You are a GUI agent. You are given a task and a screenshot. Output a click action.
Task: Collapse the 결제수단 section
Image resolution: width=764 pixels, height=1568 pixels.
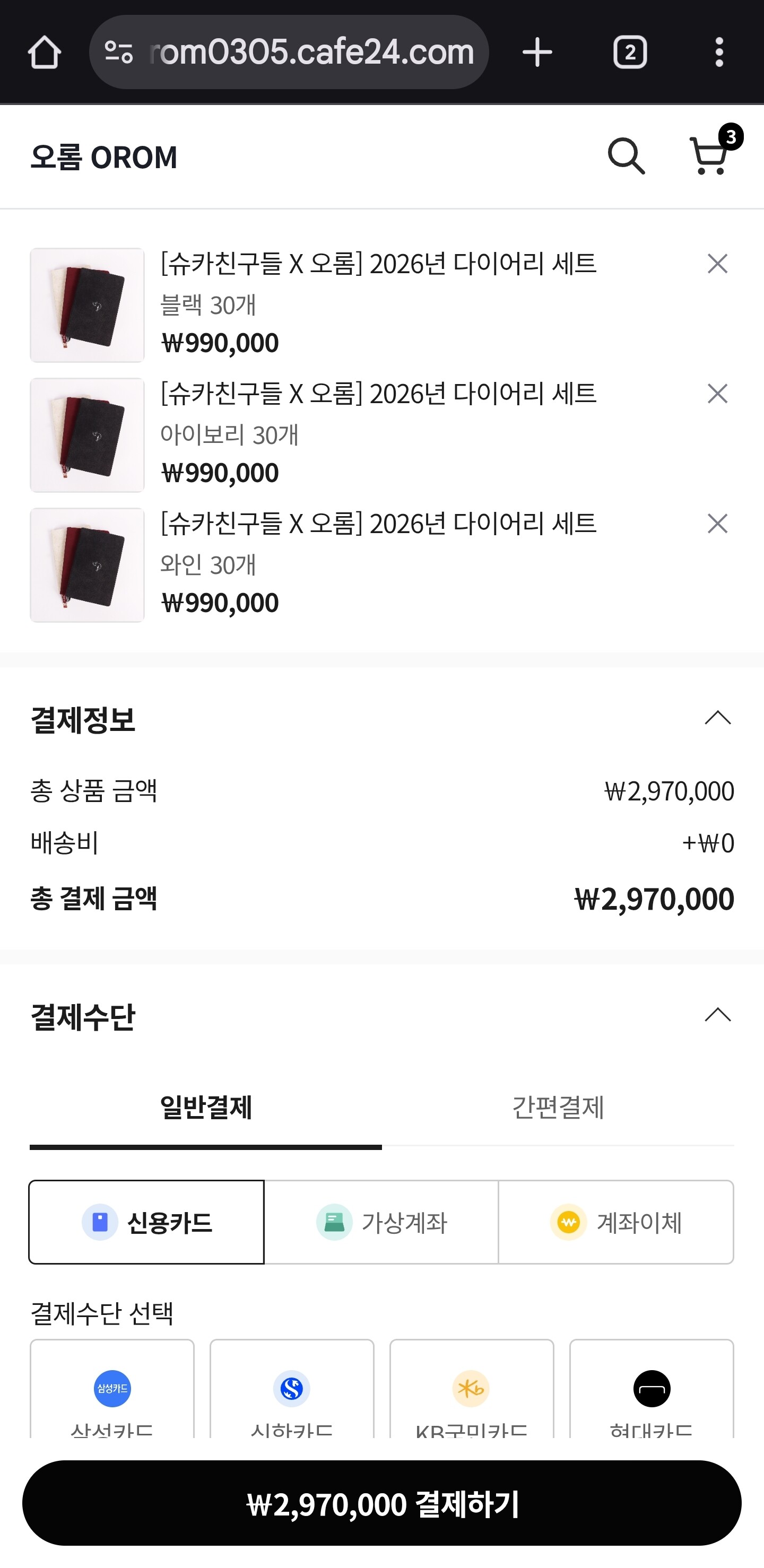point(717,1015)
